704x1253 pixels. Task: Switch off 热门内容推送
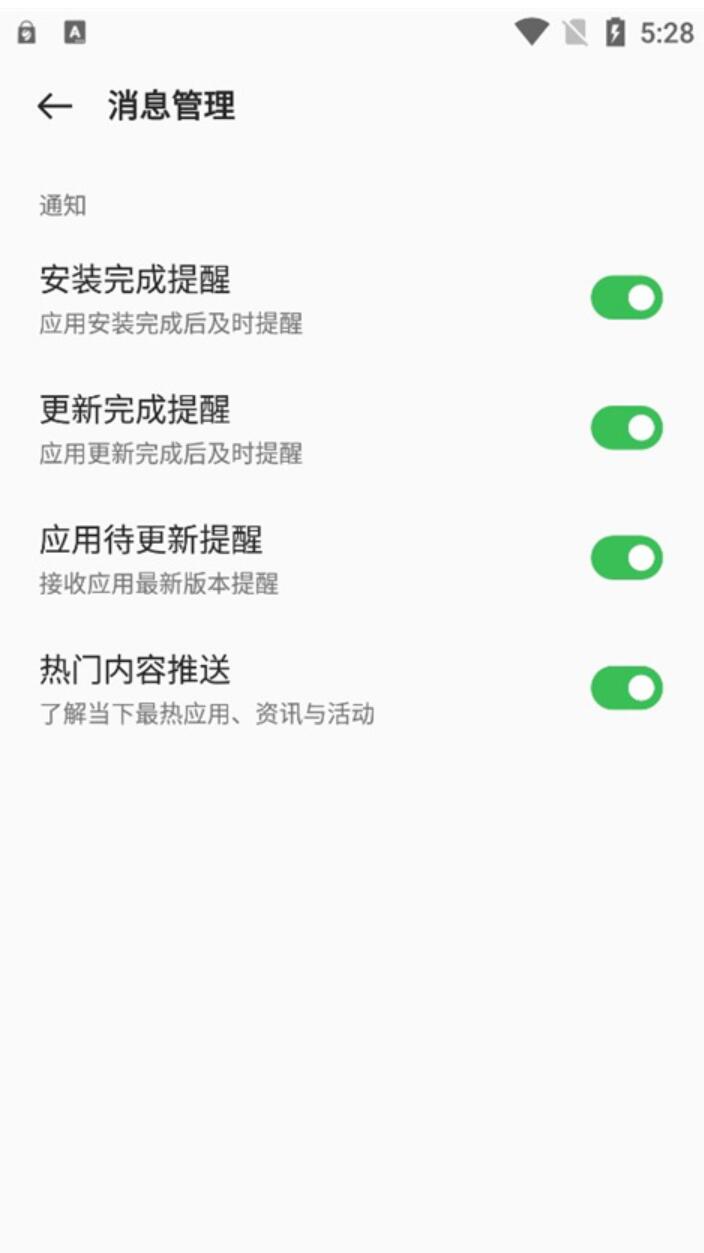tap(626, 688)
